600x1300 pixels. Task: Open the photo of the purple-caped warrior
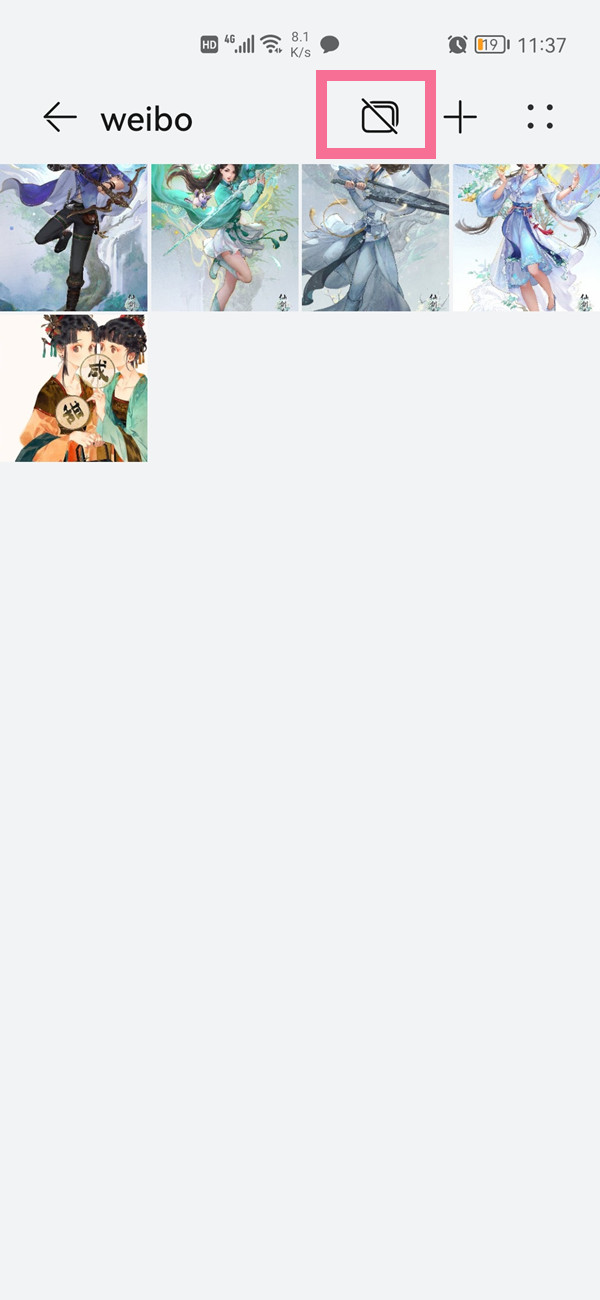[74, 238]
